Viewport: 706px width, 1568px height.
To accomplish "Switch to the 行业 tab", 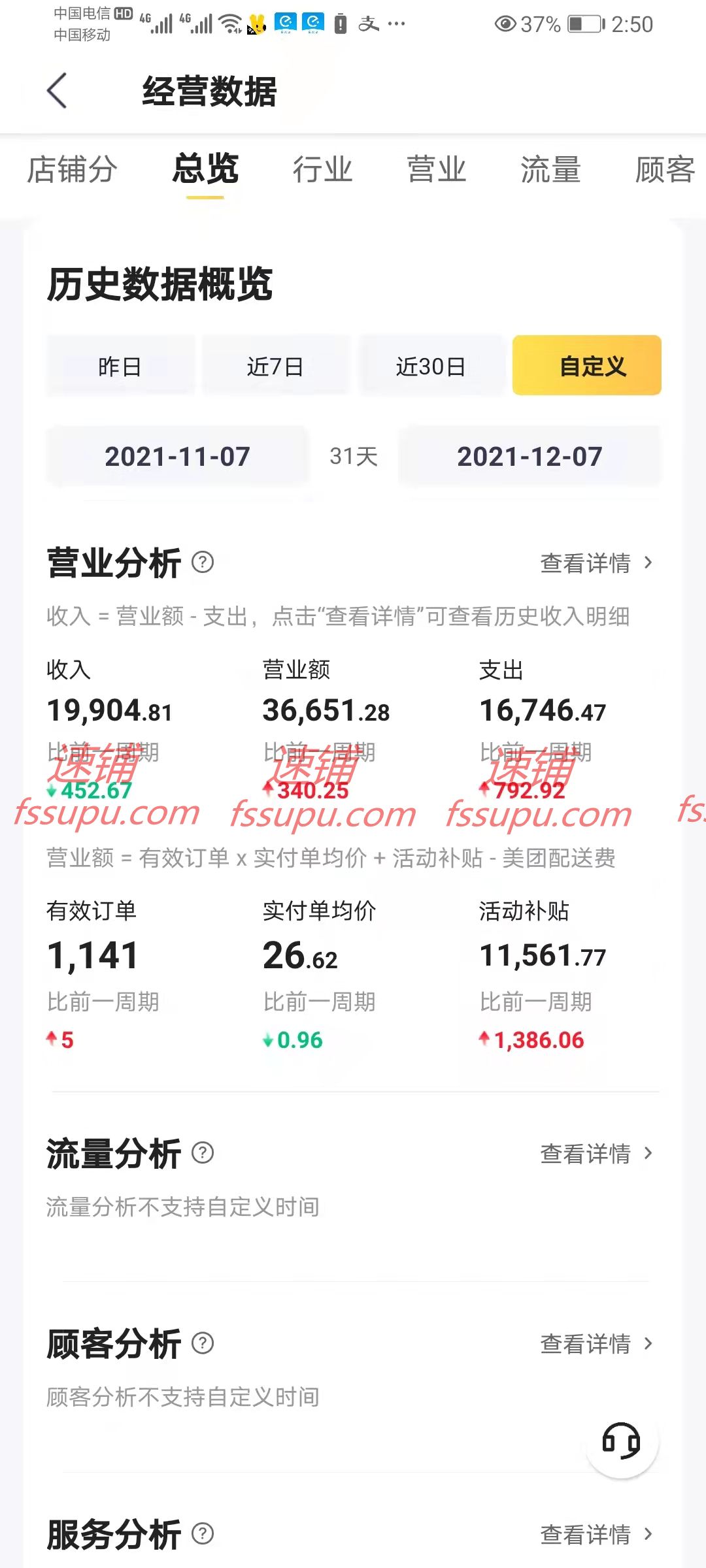I will tap(322, 170).
